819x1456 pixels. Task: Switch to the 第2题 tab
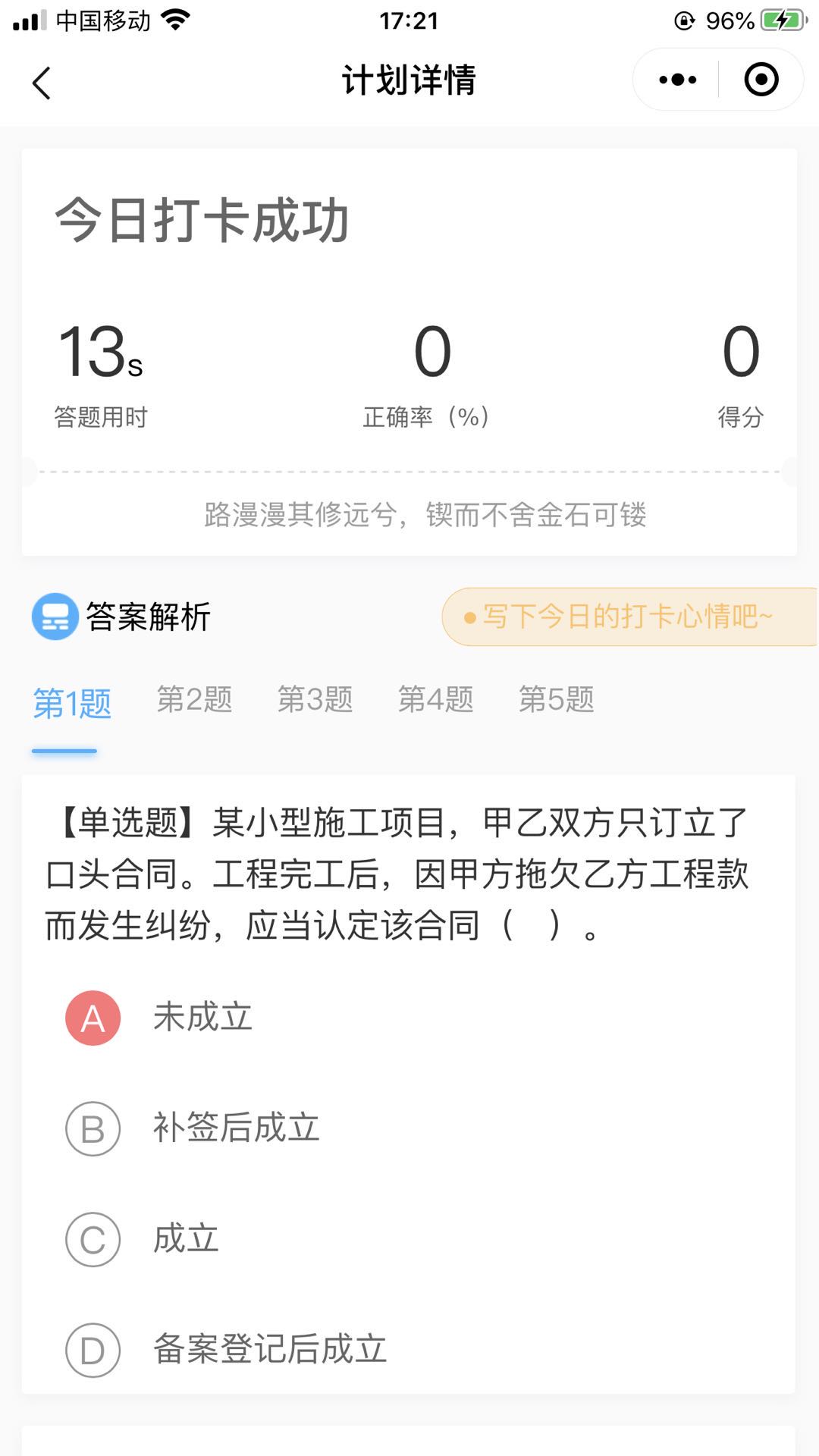(195, 699)
